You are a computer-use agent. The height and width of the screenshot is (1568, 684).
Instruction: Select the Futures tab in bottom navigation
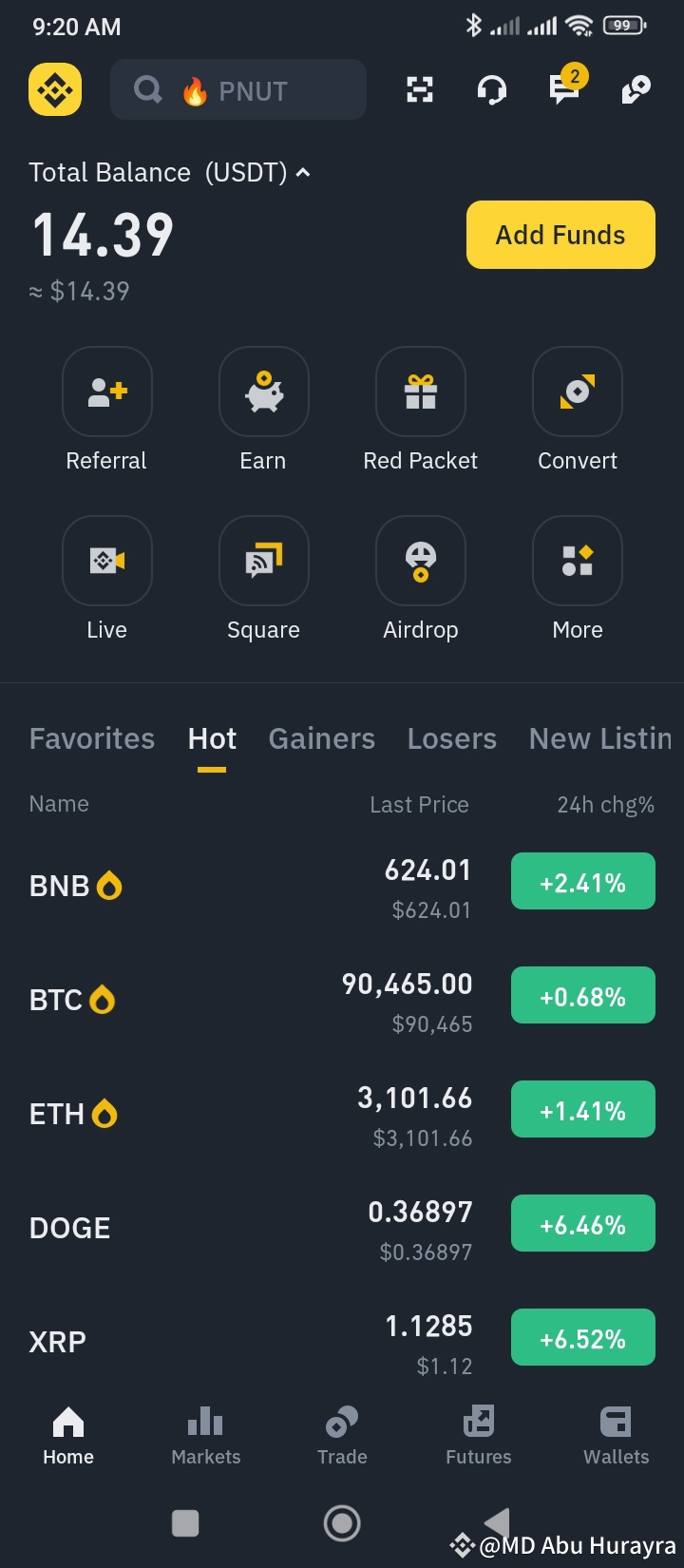point(478,1435)
